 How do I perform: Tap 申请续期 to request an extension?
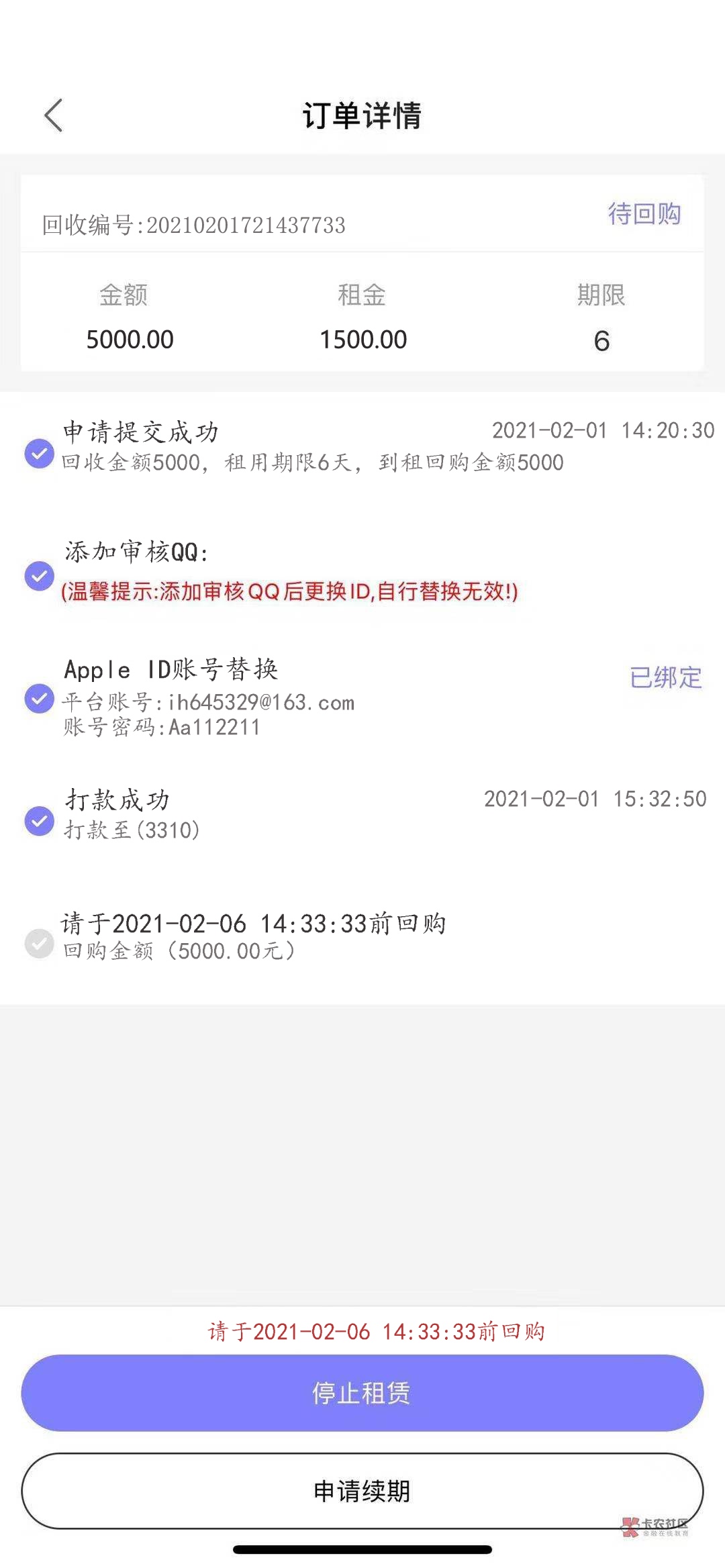(x=362, y=1491)
